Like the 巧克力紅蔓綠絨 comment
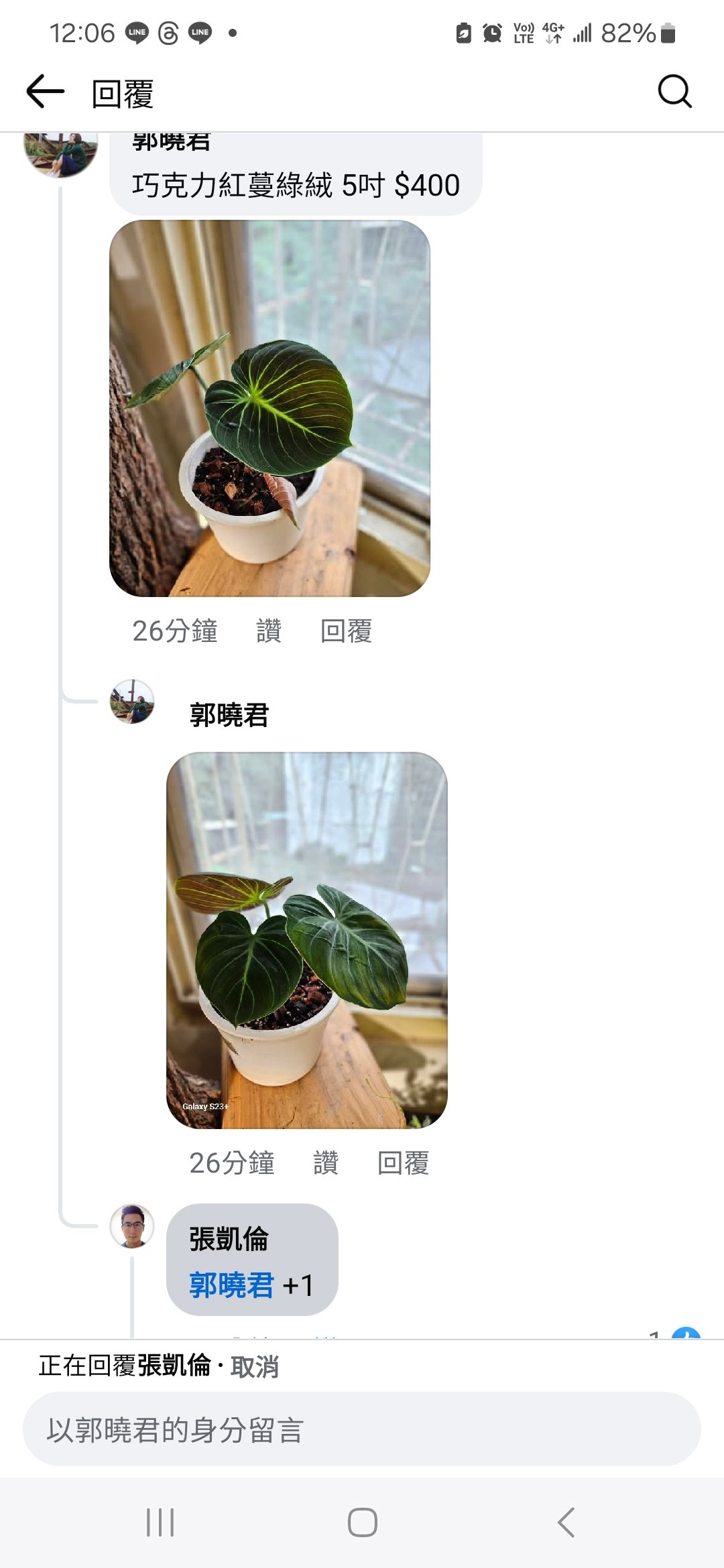 (x=269, y=631)
